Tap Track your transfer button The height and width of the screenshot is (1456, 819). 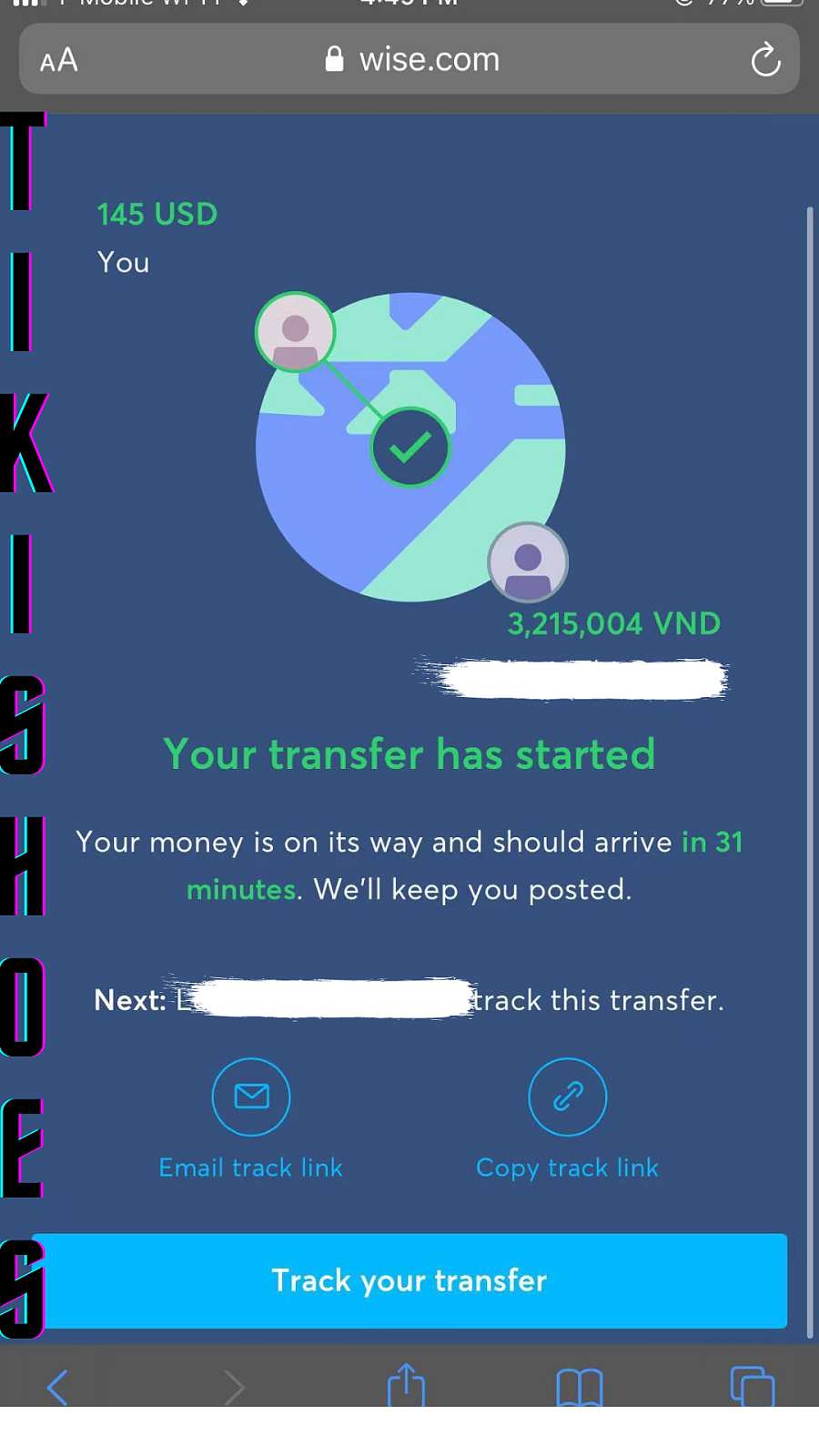409,1280
